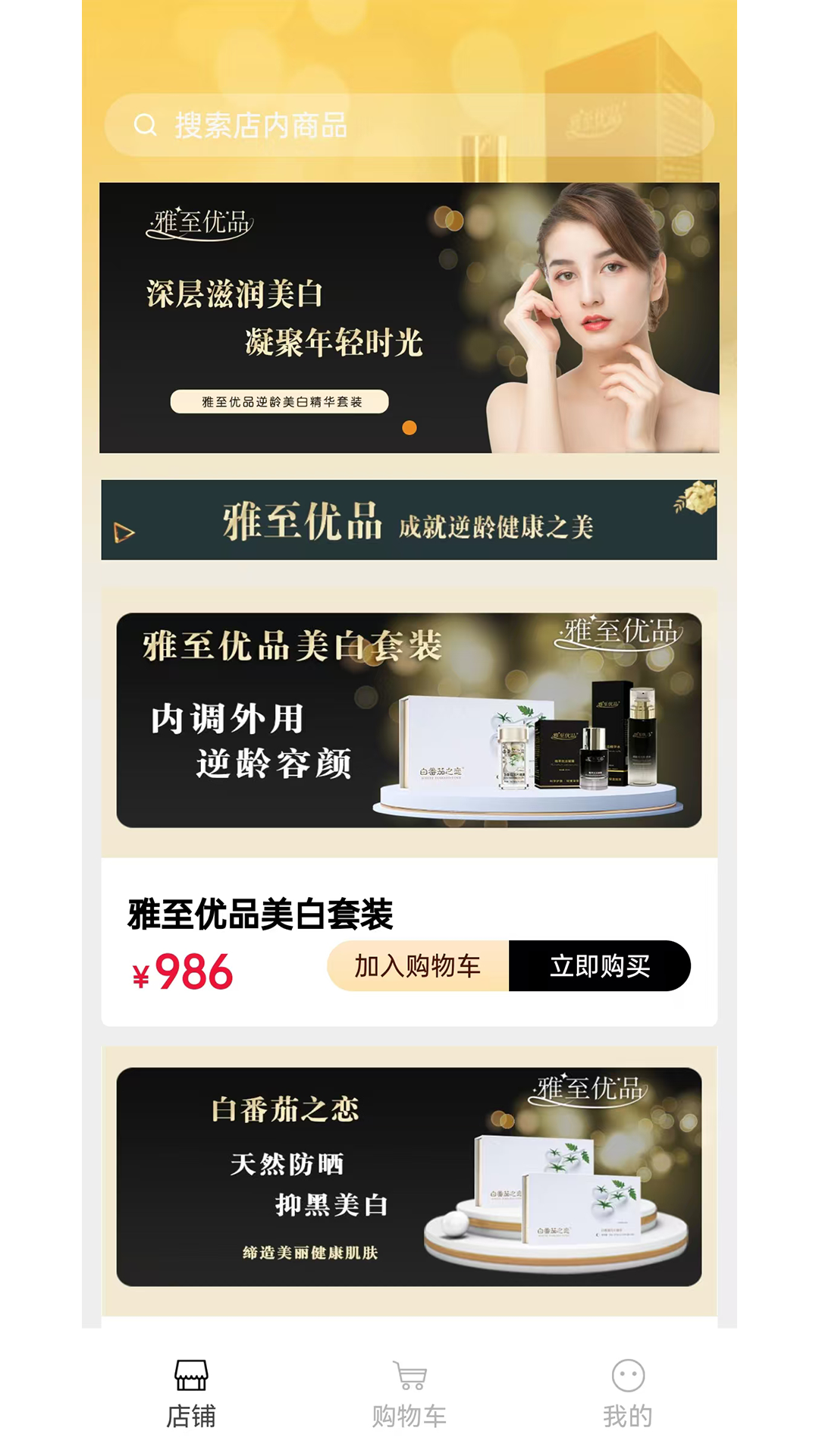Image resolution: width=819 pixels, height=1456 pixels.
Task: Switch to the 我的 tab
Action: click(x=628, y=1394)
